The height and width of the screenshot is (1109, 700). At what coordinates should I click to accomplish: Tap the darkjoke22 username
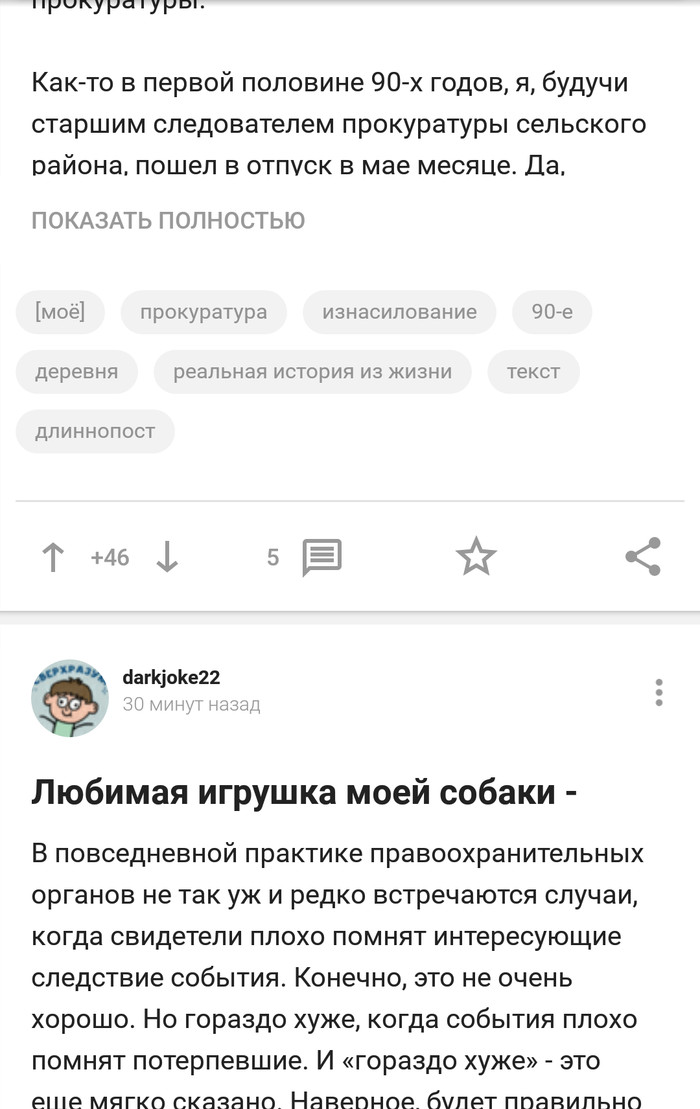[x=171, y=678]
